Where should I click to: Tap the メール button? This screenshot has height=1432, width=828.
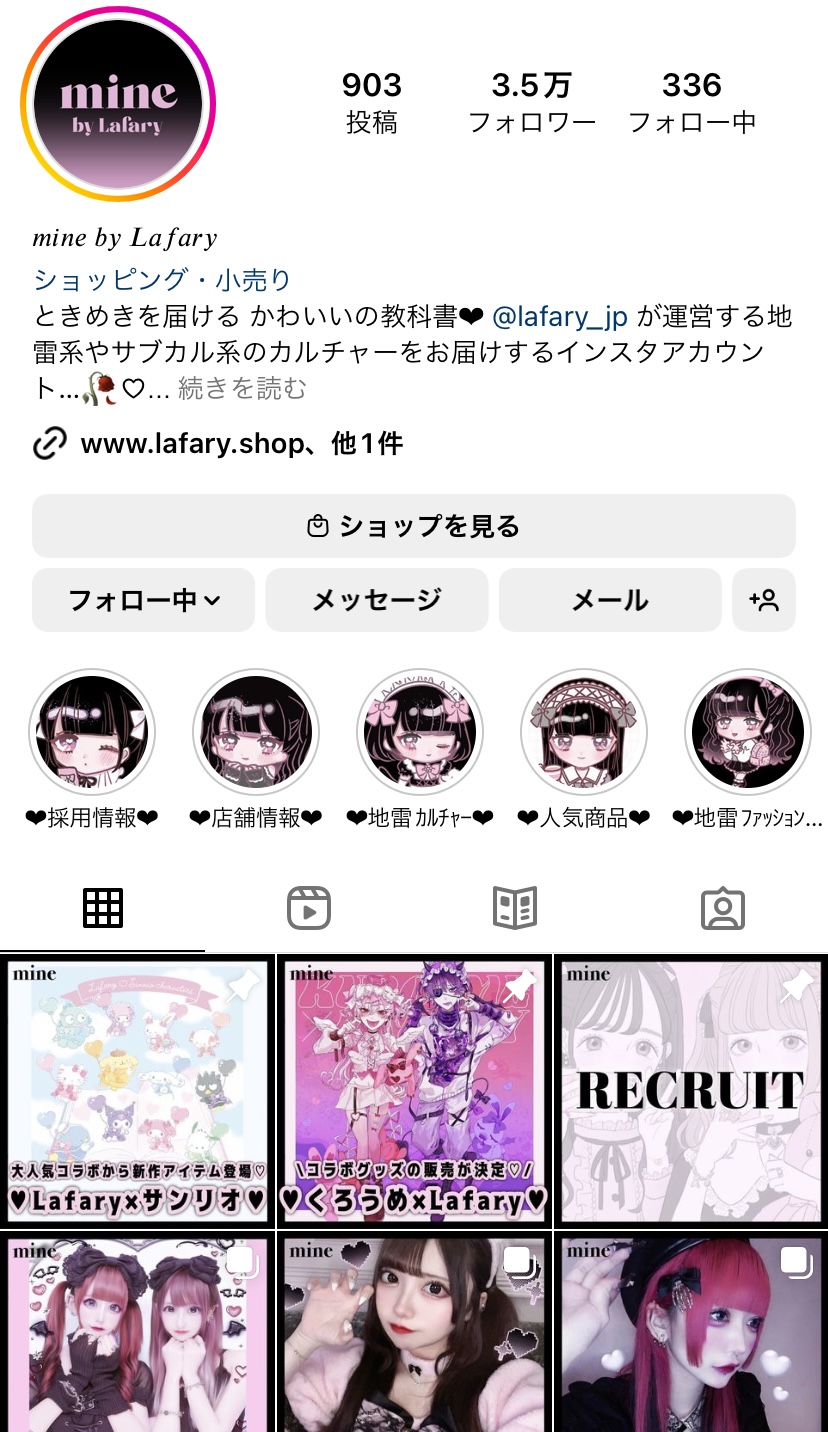609,600
